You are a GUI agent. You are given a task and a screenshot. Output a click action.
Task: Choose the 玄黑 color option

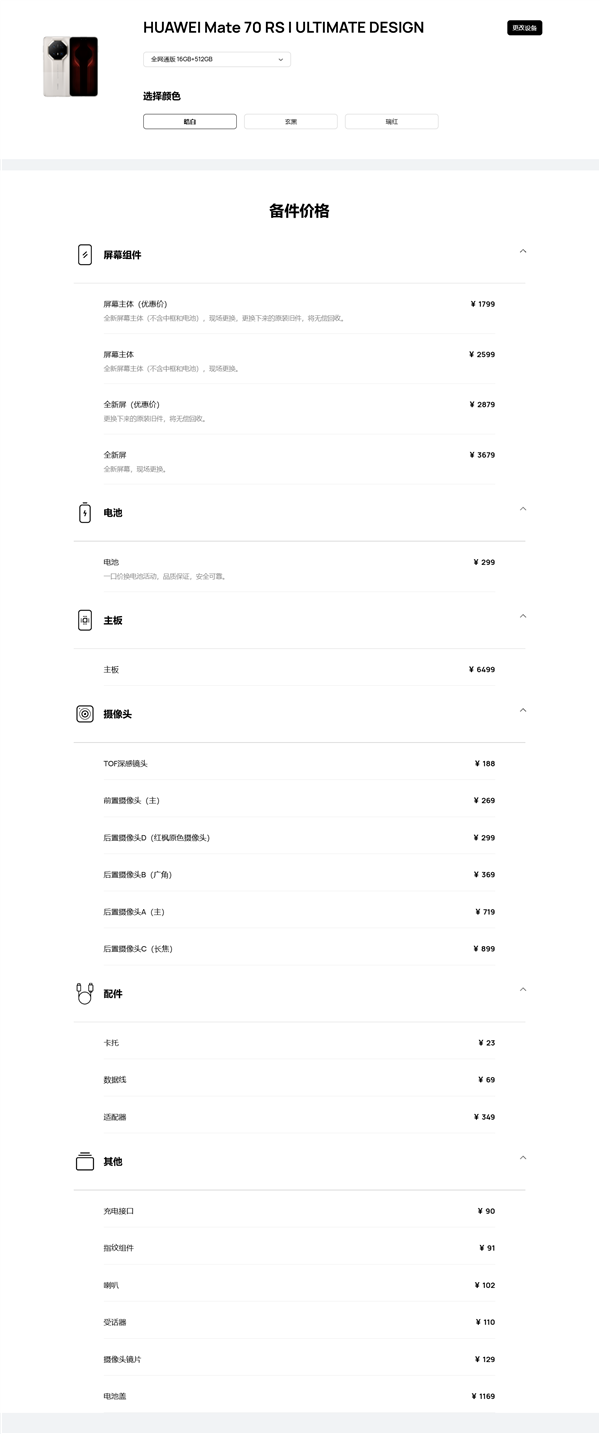pos(291,122)
